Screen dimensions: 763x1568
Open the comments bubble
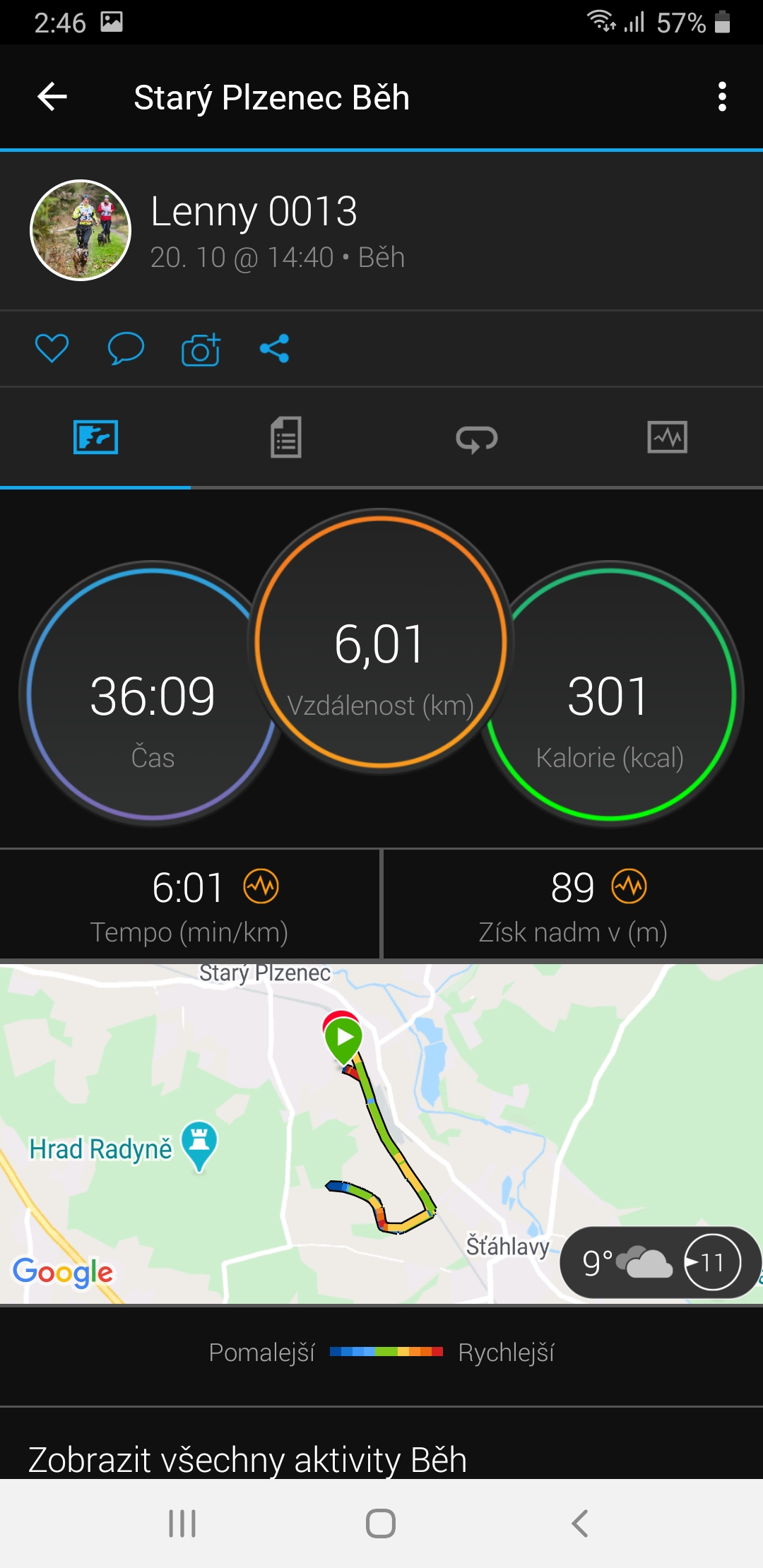(x=126, y=348)
